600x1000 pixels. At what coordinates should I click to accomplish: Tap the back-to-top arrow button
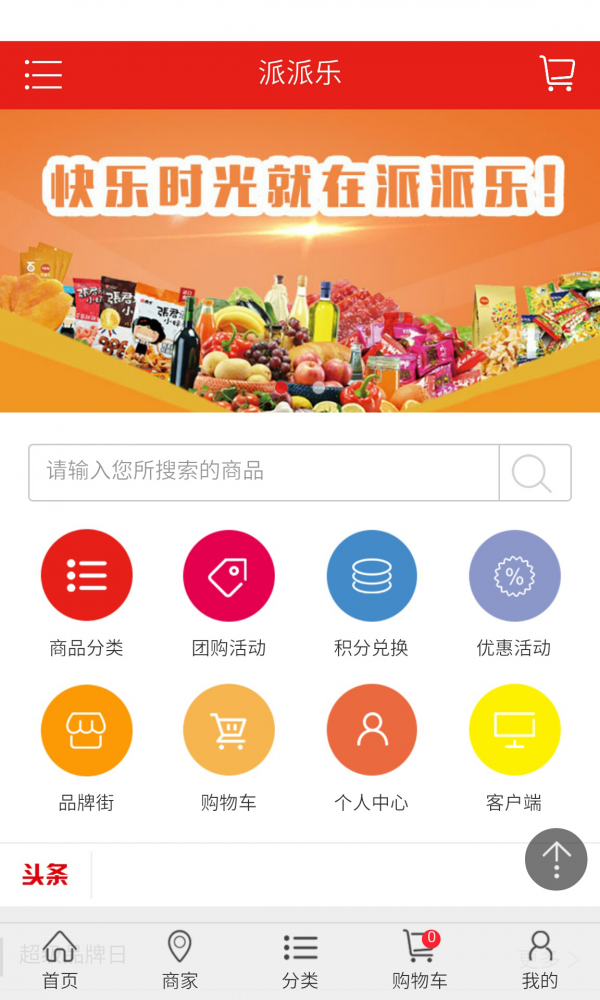coord(556,859)
